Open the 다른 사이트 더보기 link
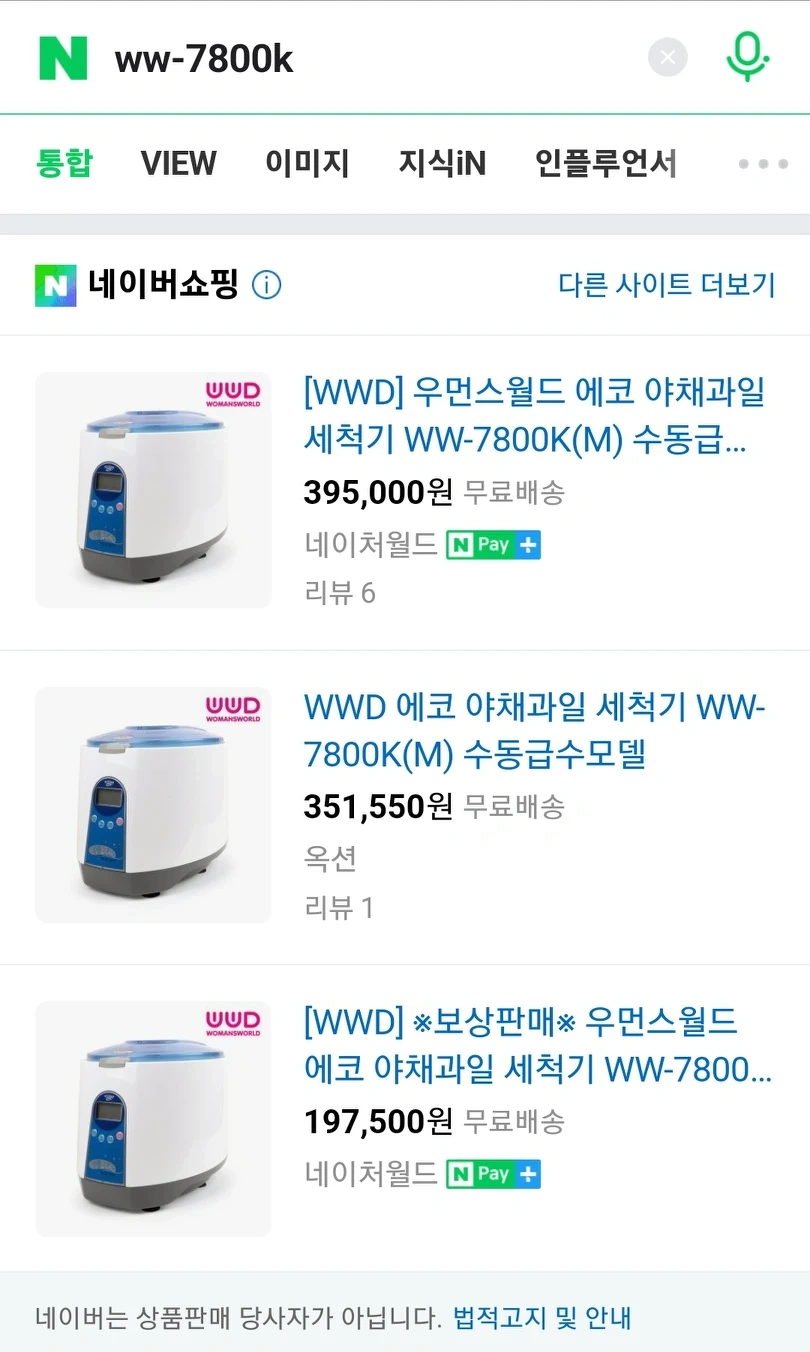The image size is (810, 1352). point(667,286)
